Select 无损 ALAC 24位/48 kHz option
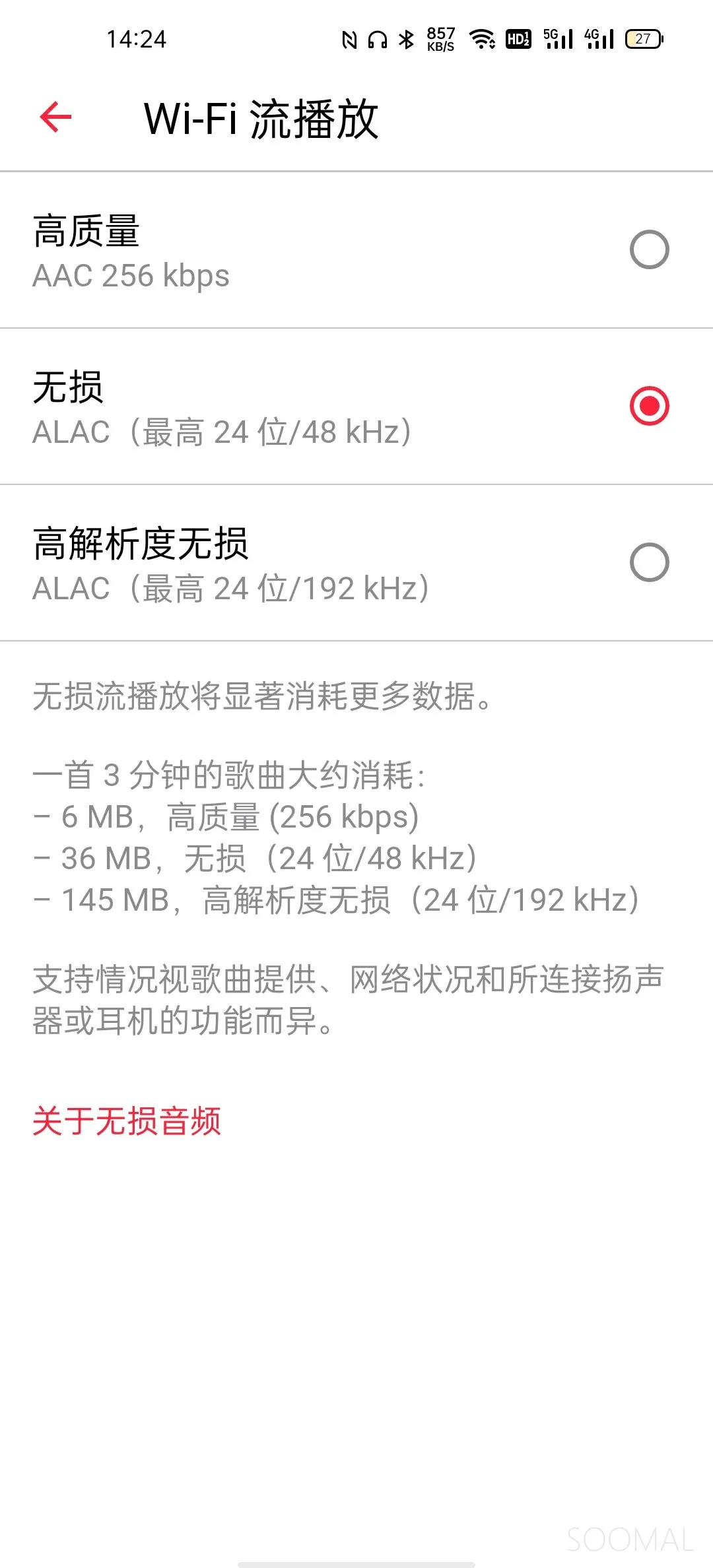 click(649, 406)
